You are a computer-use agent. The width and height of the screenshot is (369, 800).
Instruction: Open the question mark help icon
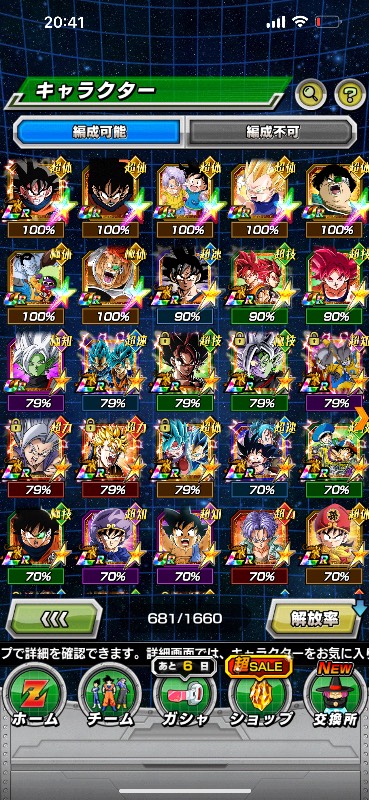(x=350, y=93)
